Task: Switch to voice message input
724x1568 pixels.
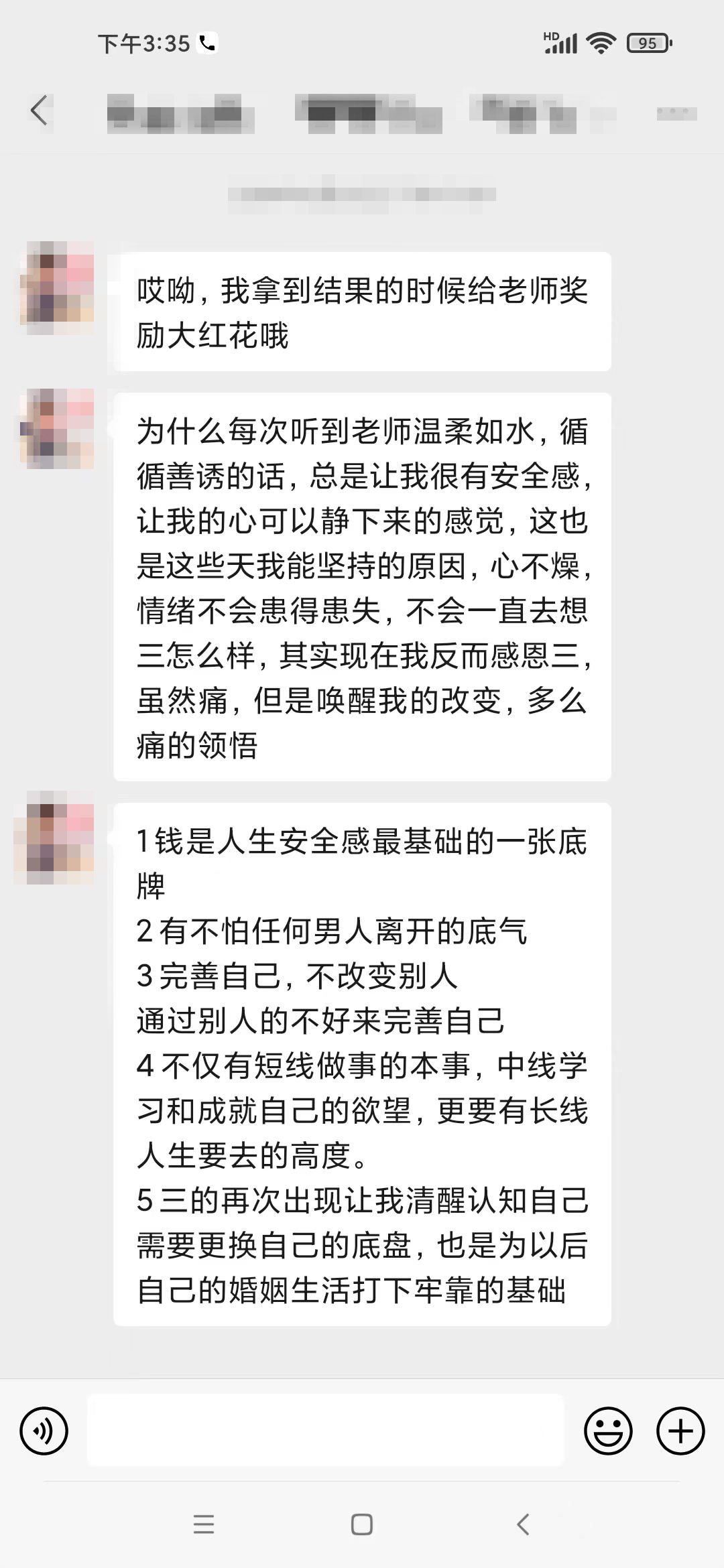Action: click(x=44, y=1431)
